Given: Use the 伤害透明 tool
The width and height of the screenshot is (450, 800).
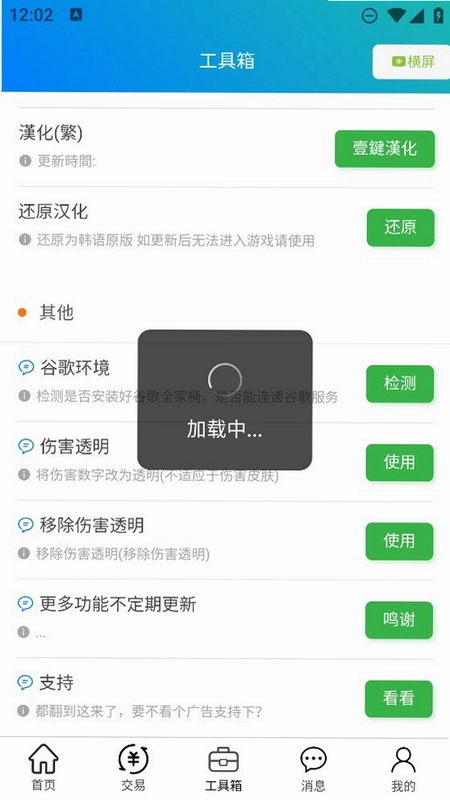Looking at the screenshot, I should [399, 463].
